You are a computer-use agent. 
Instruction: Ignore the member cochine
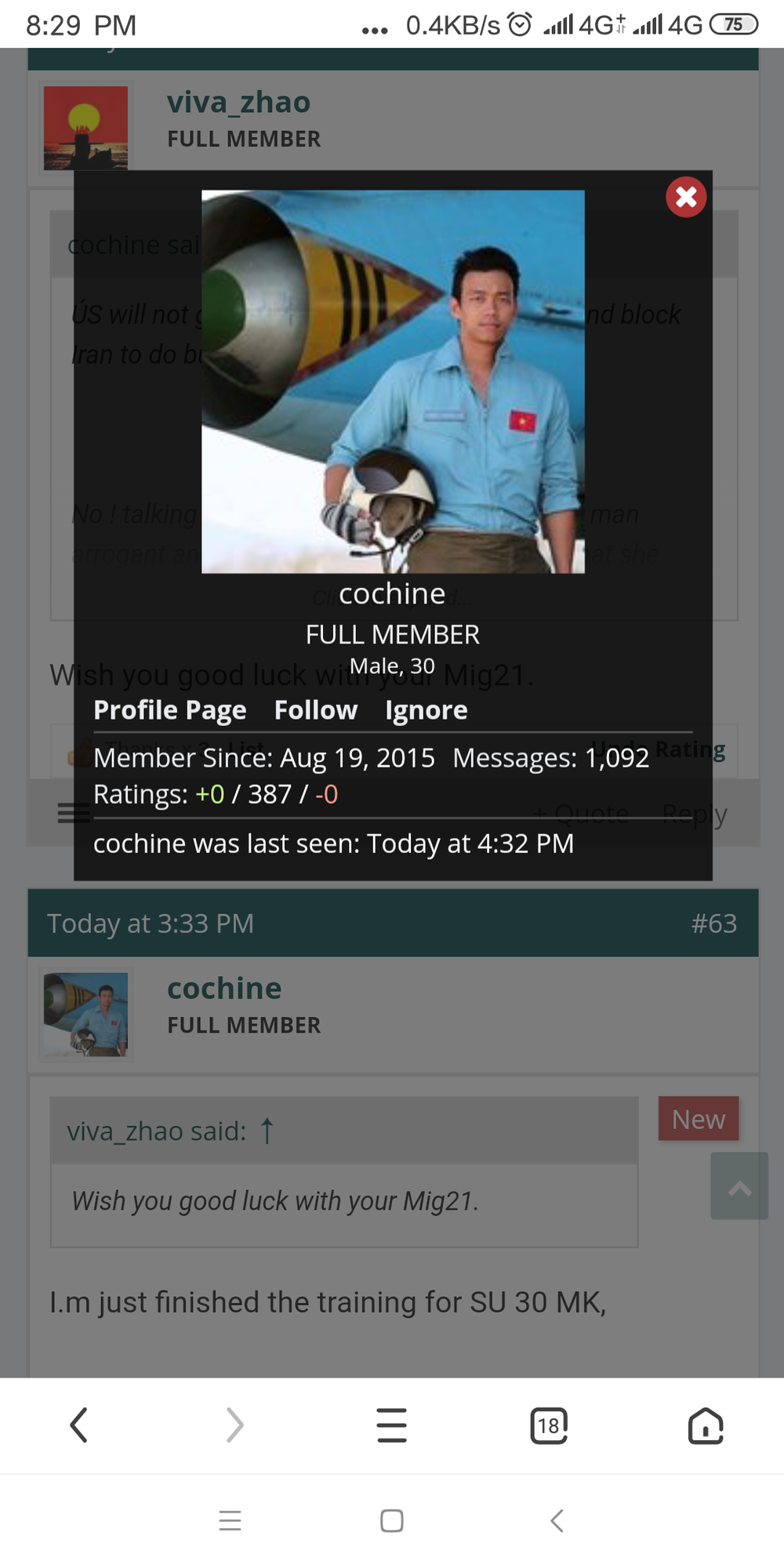point(426,710)
